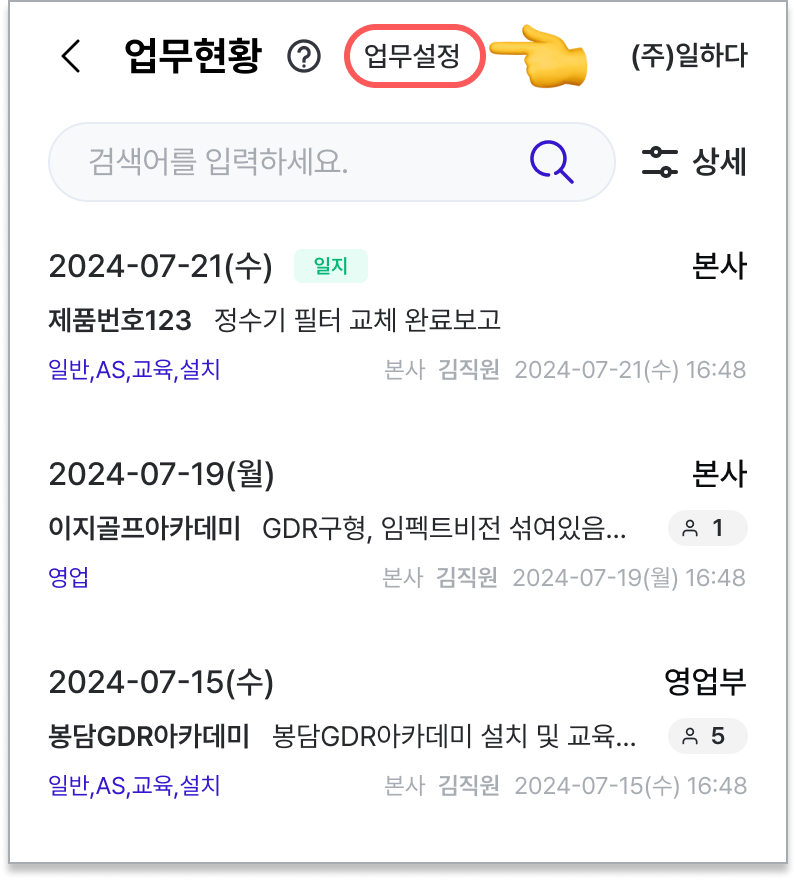The width and height of the screenshot is (796, 880).
Task: Open the help question mark icon
Action: (303, 57)
